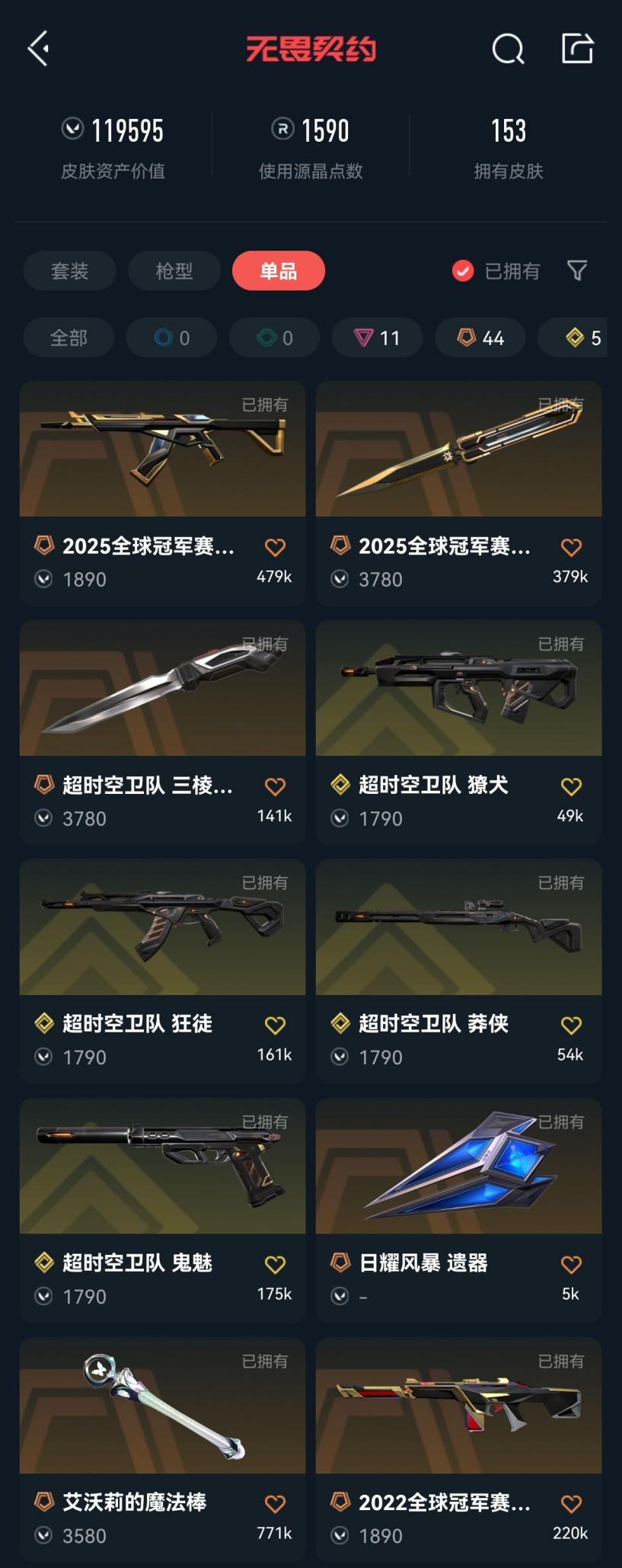Select the green rarity filter showing 0
This screenshot has width=622, height=1568.
tap(273, 338)
